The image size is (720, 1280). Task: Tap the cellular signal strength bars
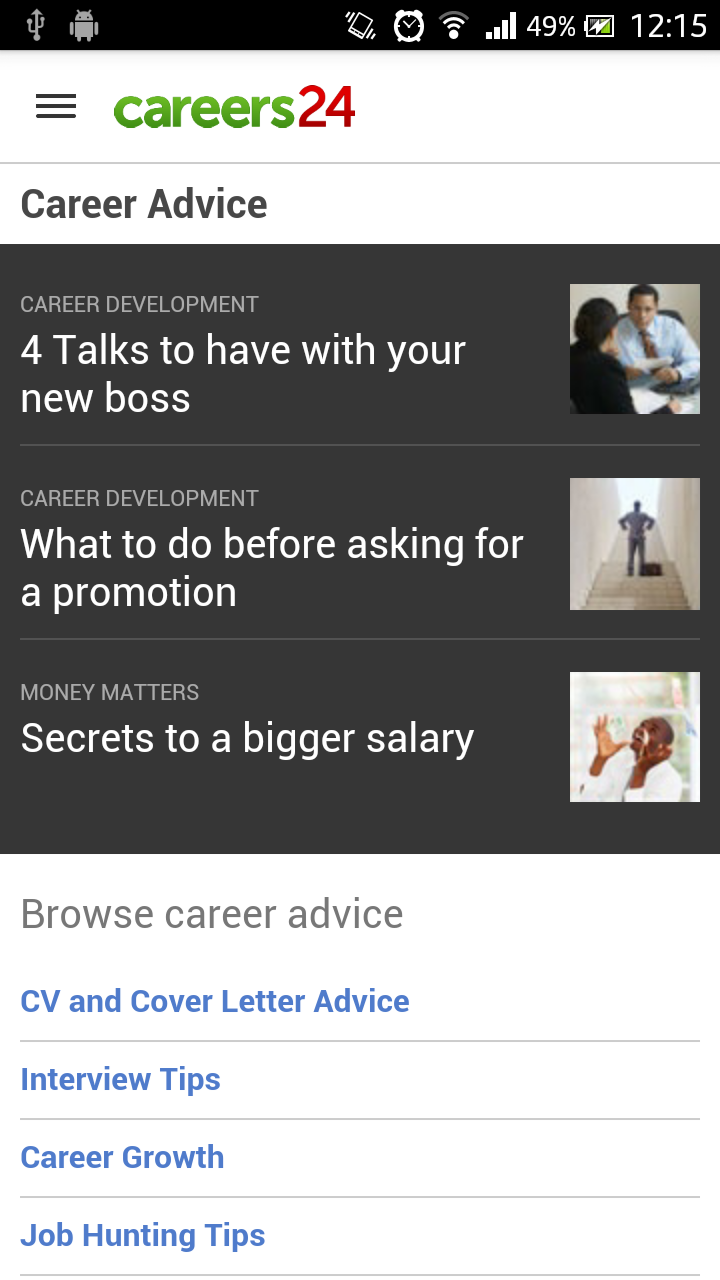[500, 25]
